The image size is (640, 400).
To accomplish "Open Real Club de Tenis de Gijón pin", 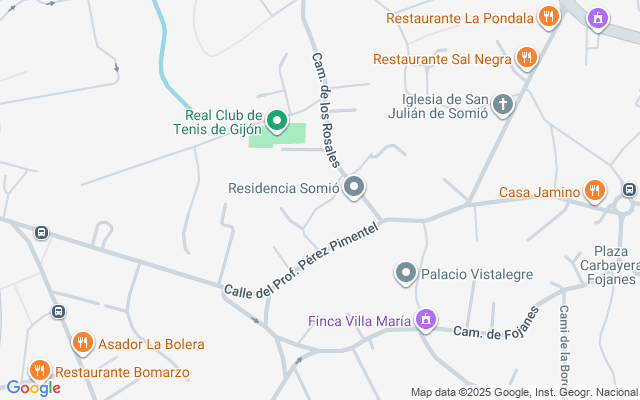I will click(x=277, y=122).
